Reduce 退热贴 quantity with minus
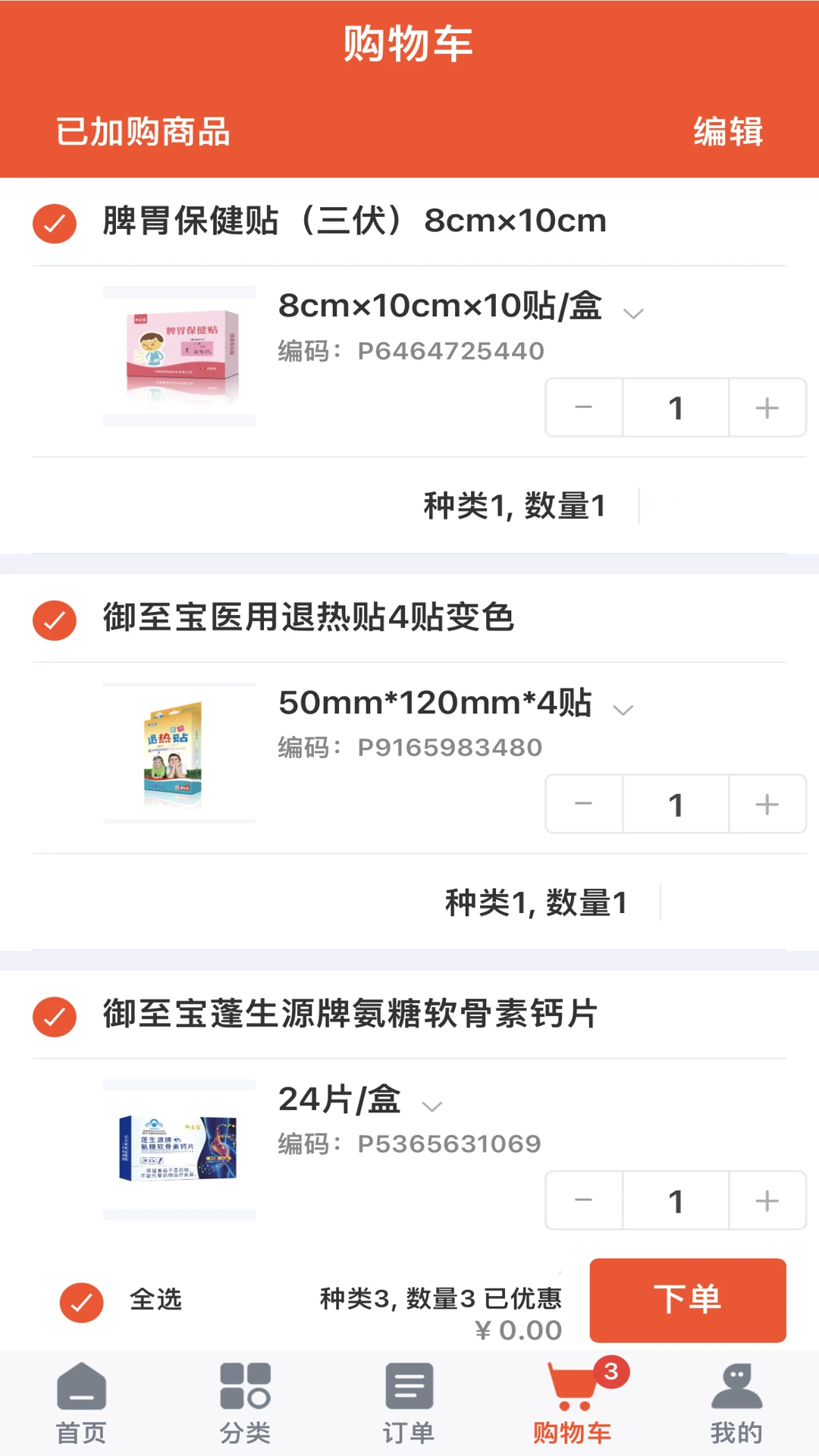The width and height of the screenshot is (819, 1456). click(x=584, y=805)
